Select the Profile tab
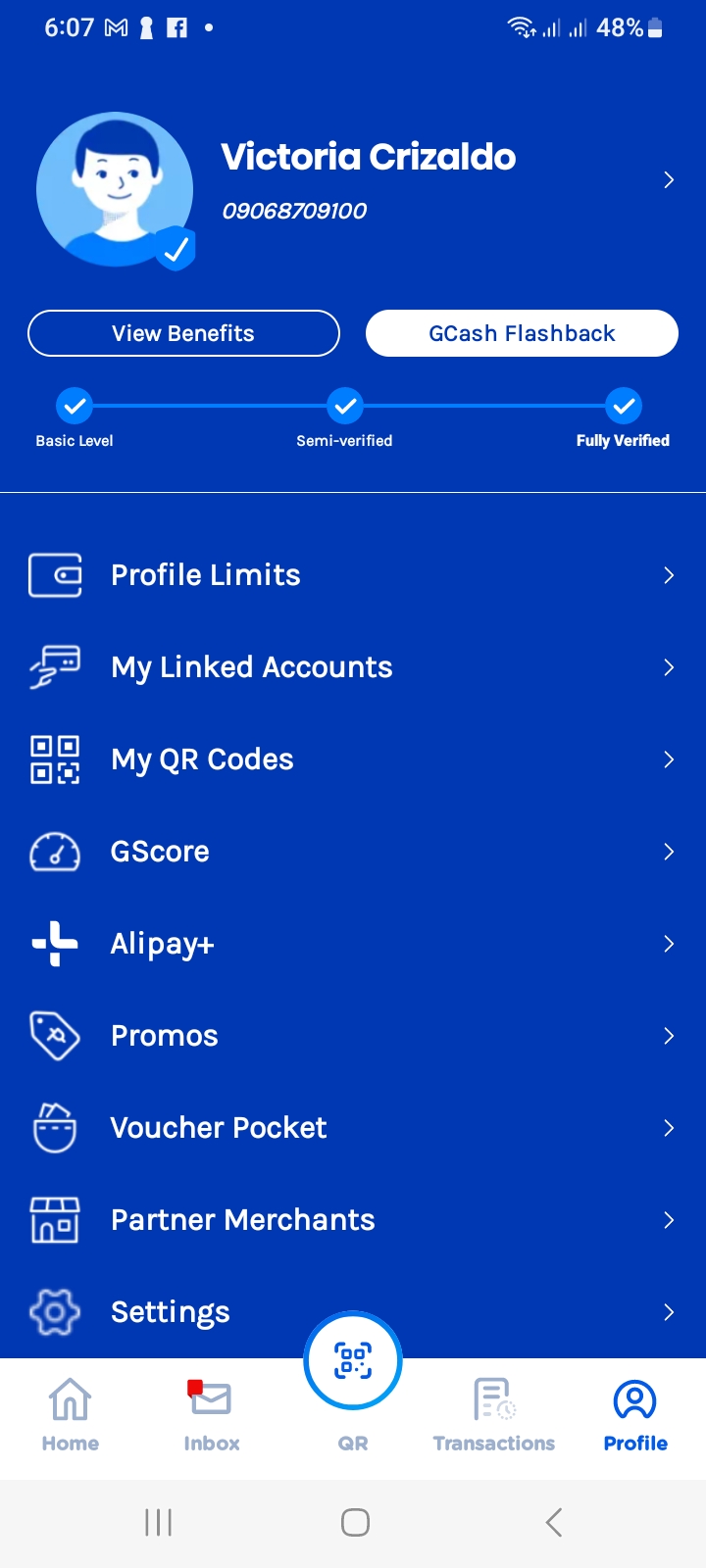The width and height of the screenshot is (706, 1568). point(635,1414)
